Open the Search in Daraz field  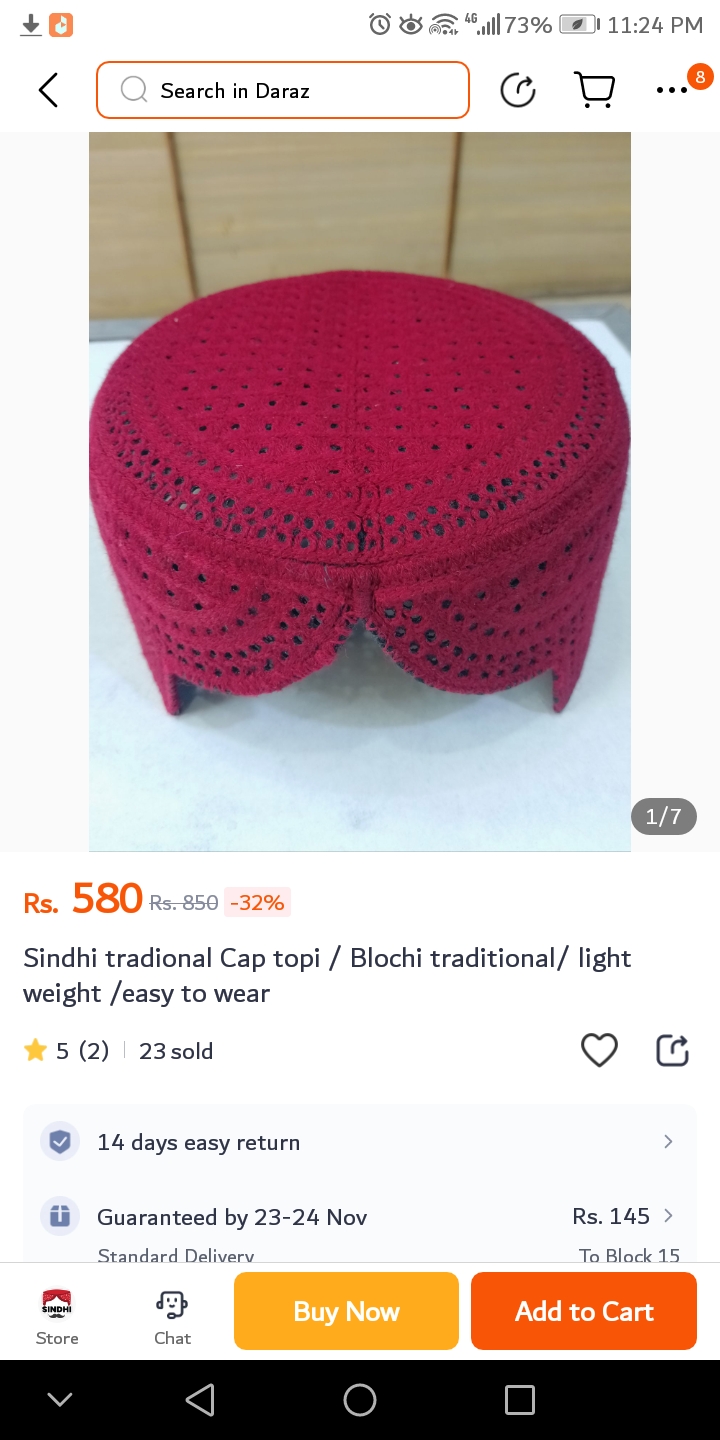[x=283, y=90]
